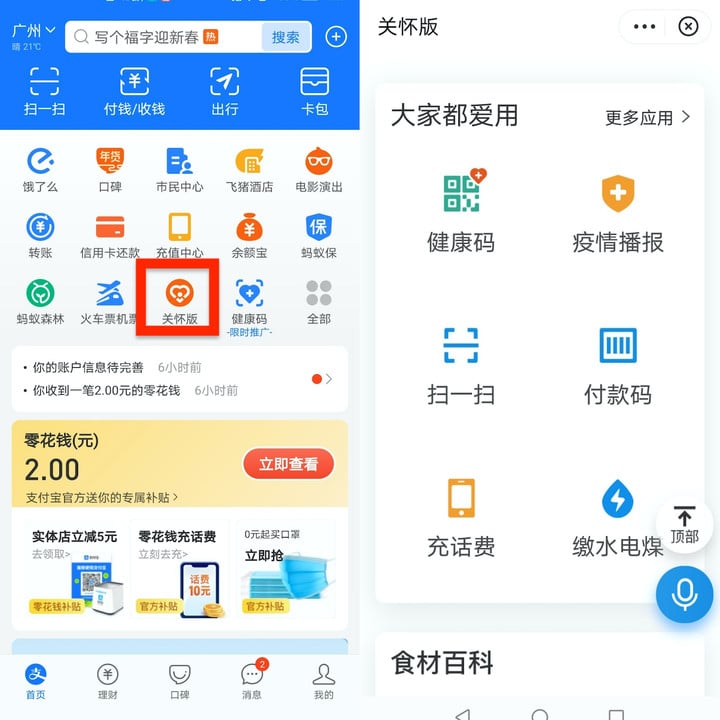
Task: Open 余额宝
Action: click(x=249, y=234)
